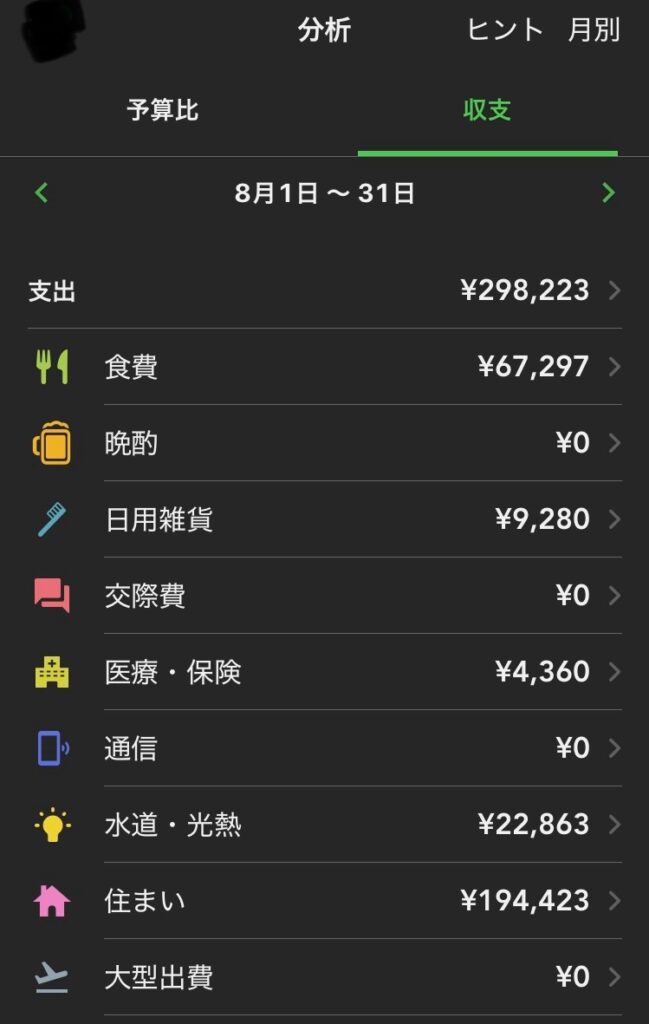The image size is (649, 1024).
Task: Open the 支出 total details
Action: tap(324, 291)
